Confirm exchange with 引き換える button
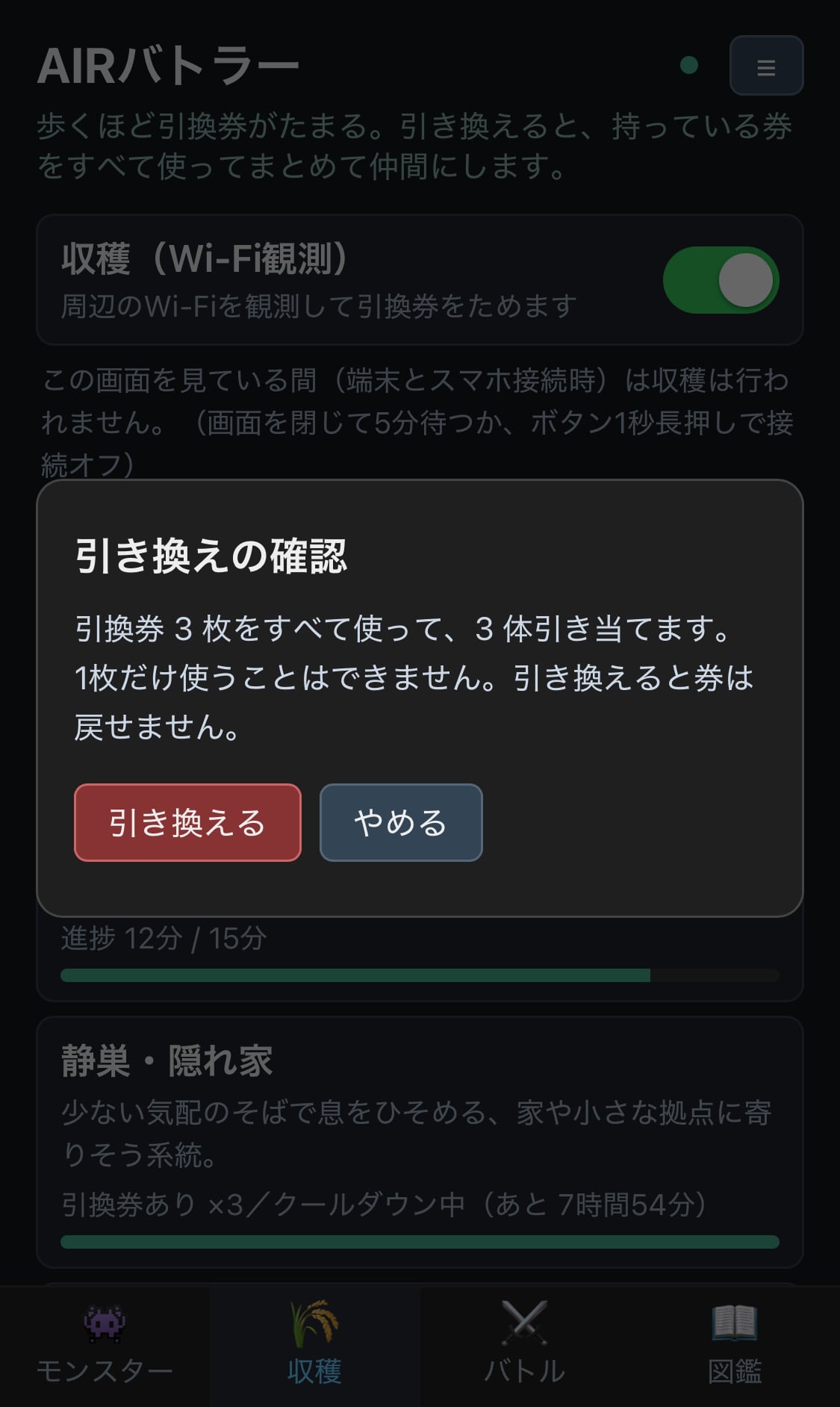The width and height of the screenshot is (840, 1407). tap(187, 822)
